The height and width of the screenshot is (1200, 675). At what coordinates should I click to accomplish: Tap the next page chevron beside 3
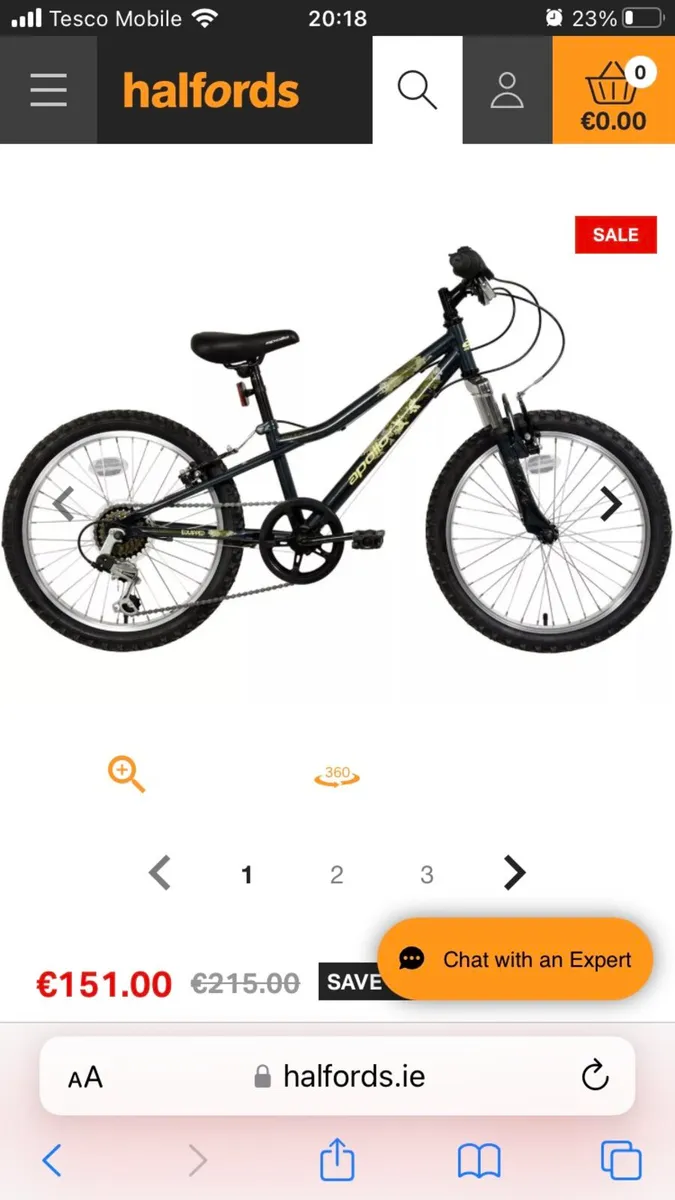[513, 874]
